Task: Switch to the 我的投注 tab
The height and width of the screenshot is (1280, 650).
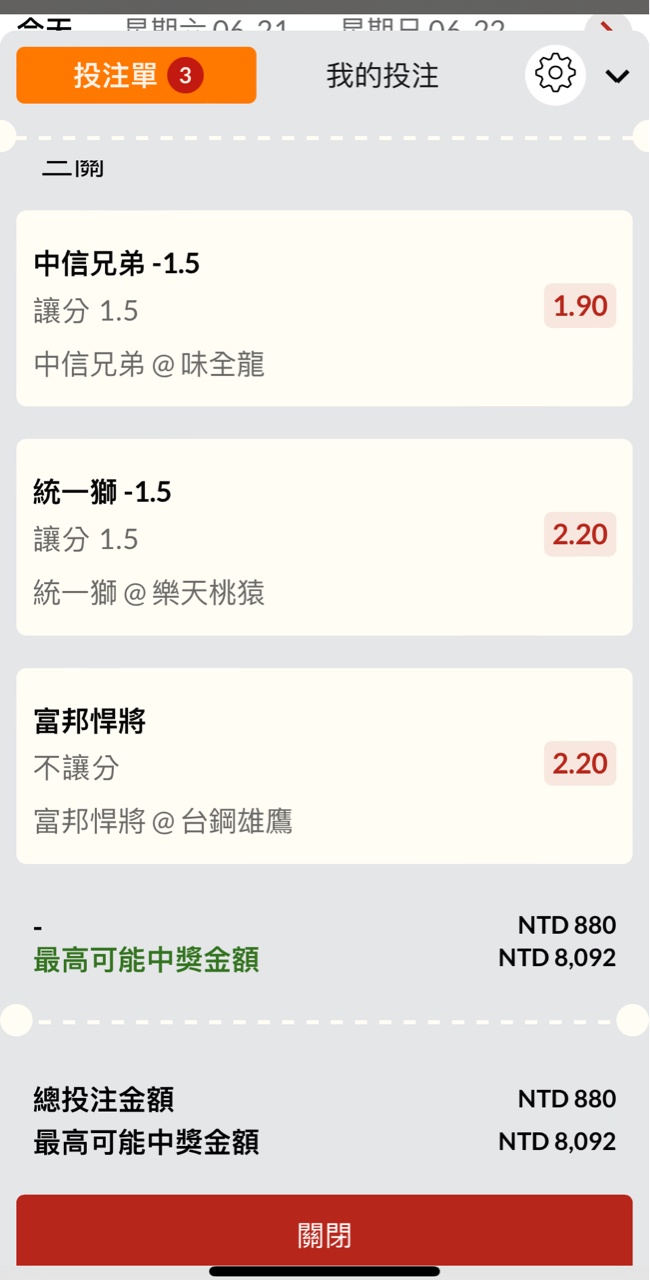Action: tap(382, 76)
